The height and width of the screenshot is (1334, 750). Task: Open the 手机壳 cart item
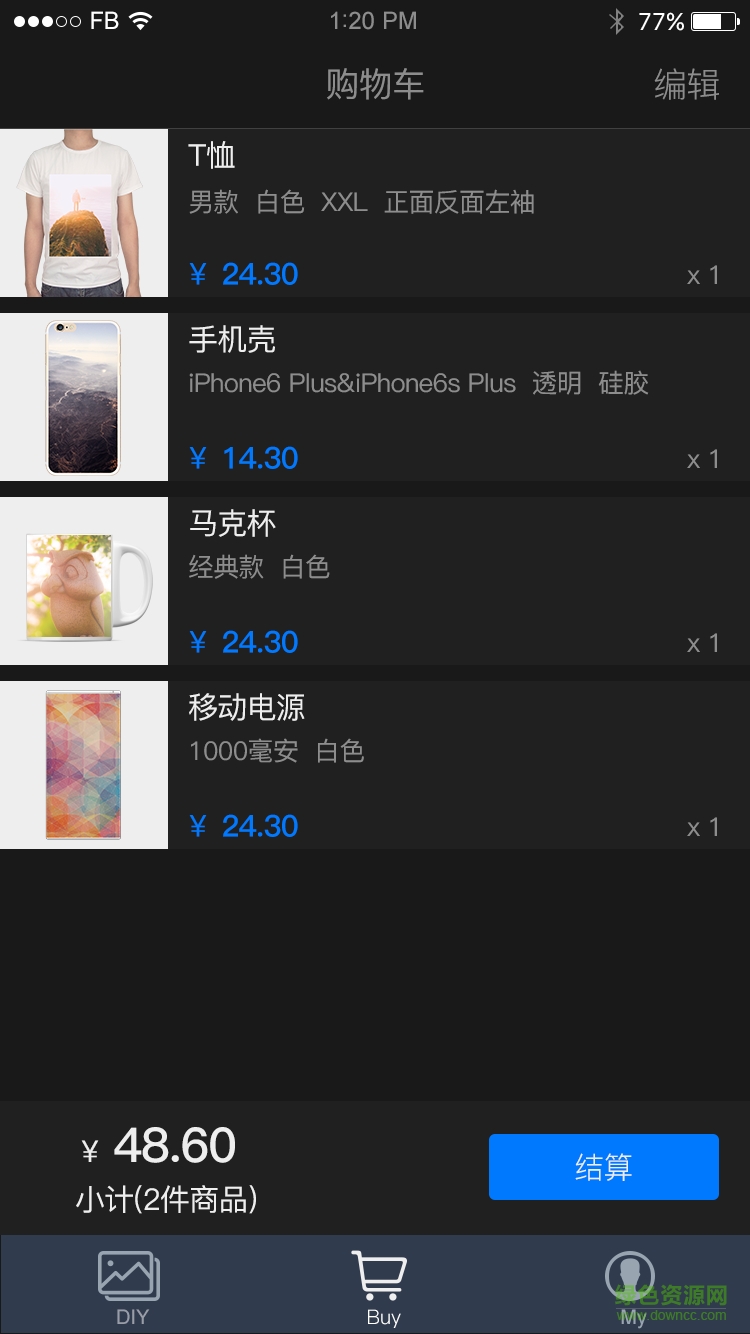pos(374,397)
